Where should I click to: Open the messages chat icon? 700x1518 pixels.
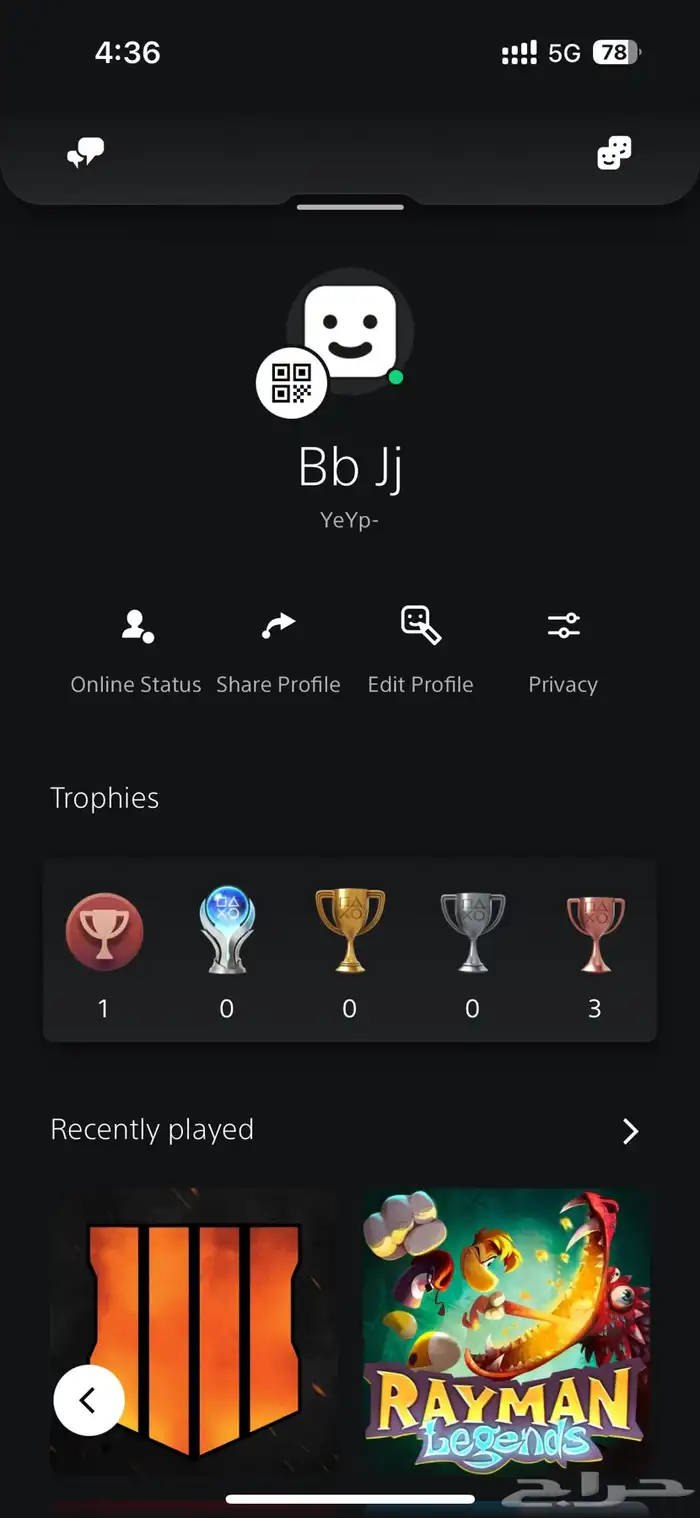click(x=85, y=154)
